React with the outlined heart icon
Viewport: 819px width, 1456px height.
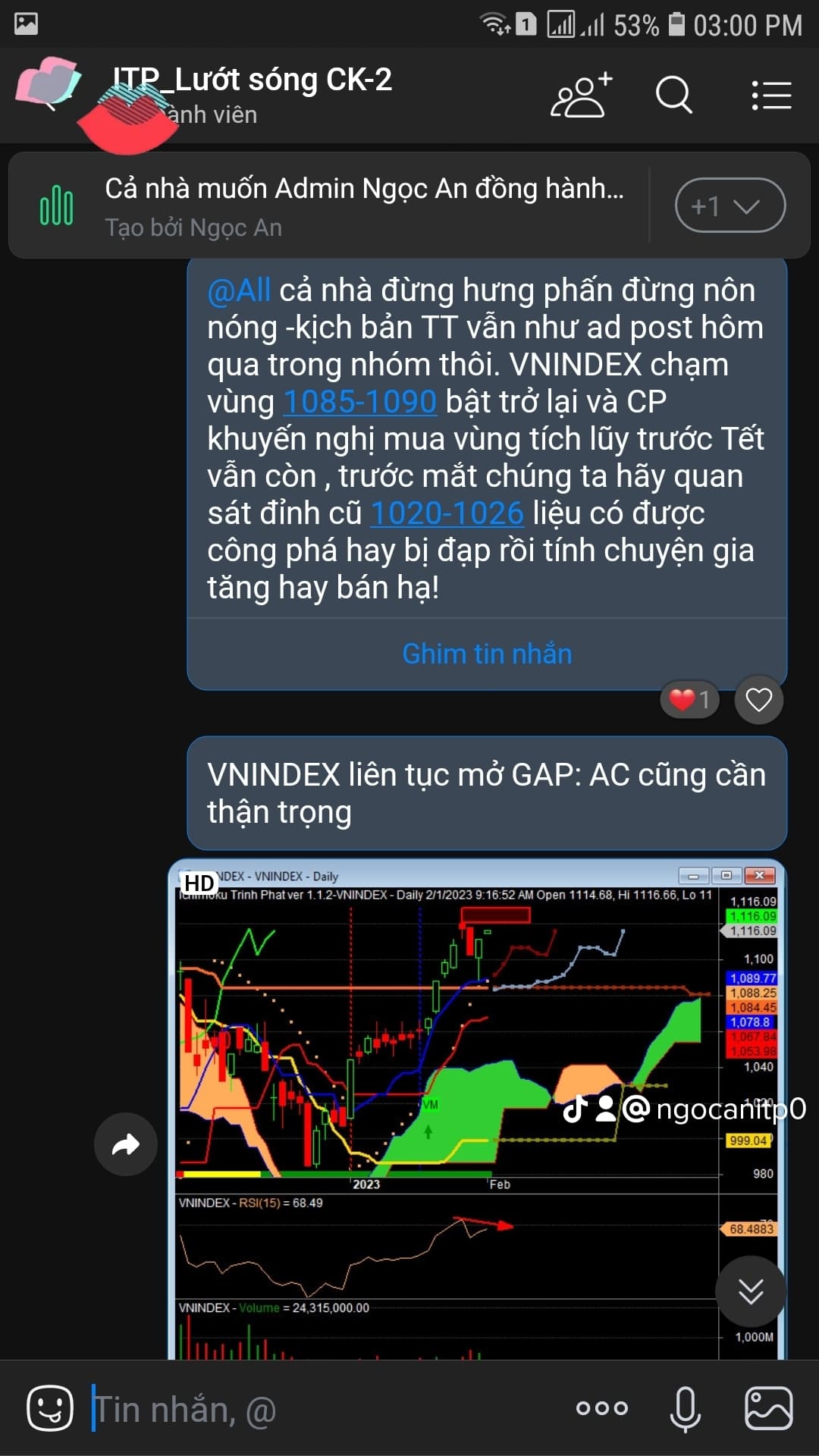tap(758, 699)
